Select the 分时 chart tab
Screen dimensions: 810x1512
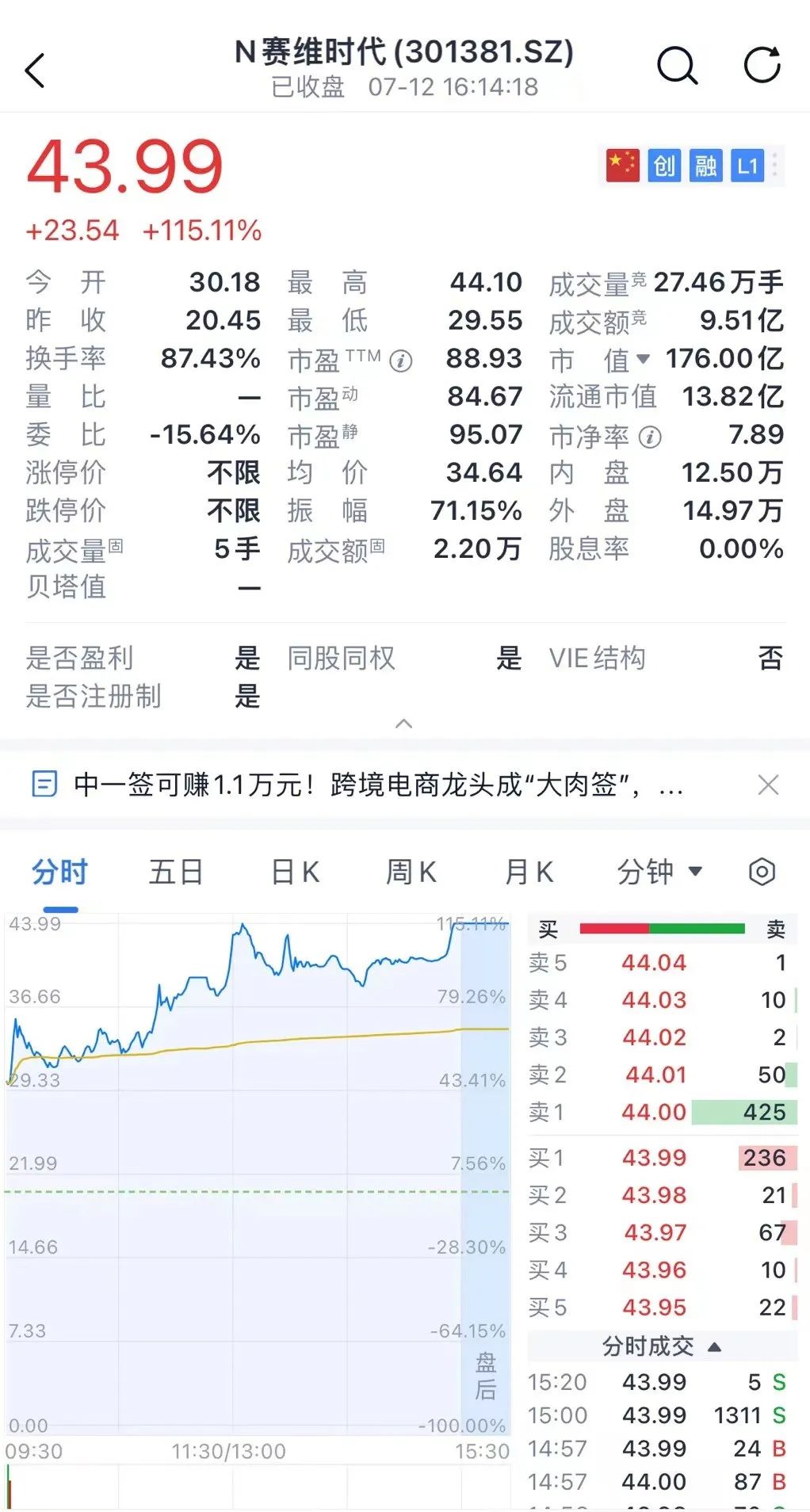pos(59,872)
